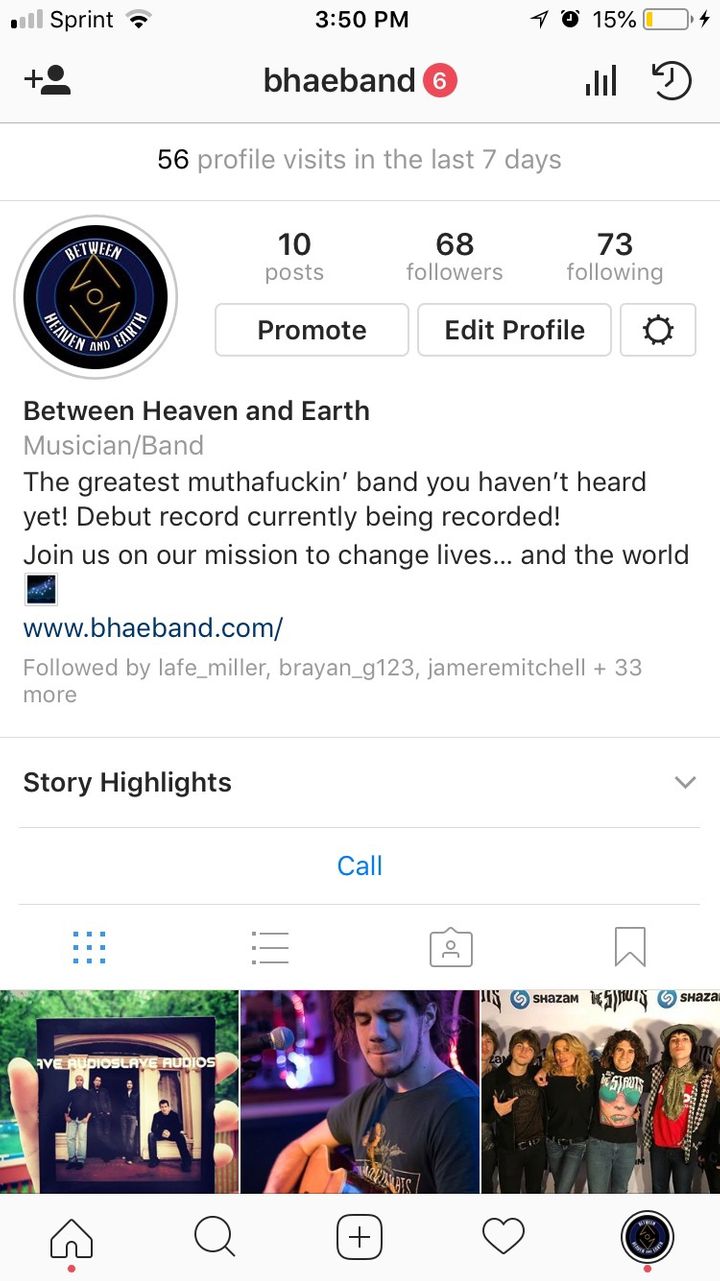The height and width of the screenshot is (1281, 720).
Task: Switch to the grid view tab
Action: pyautogui.click(x=90, y=947)
